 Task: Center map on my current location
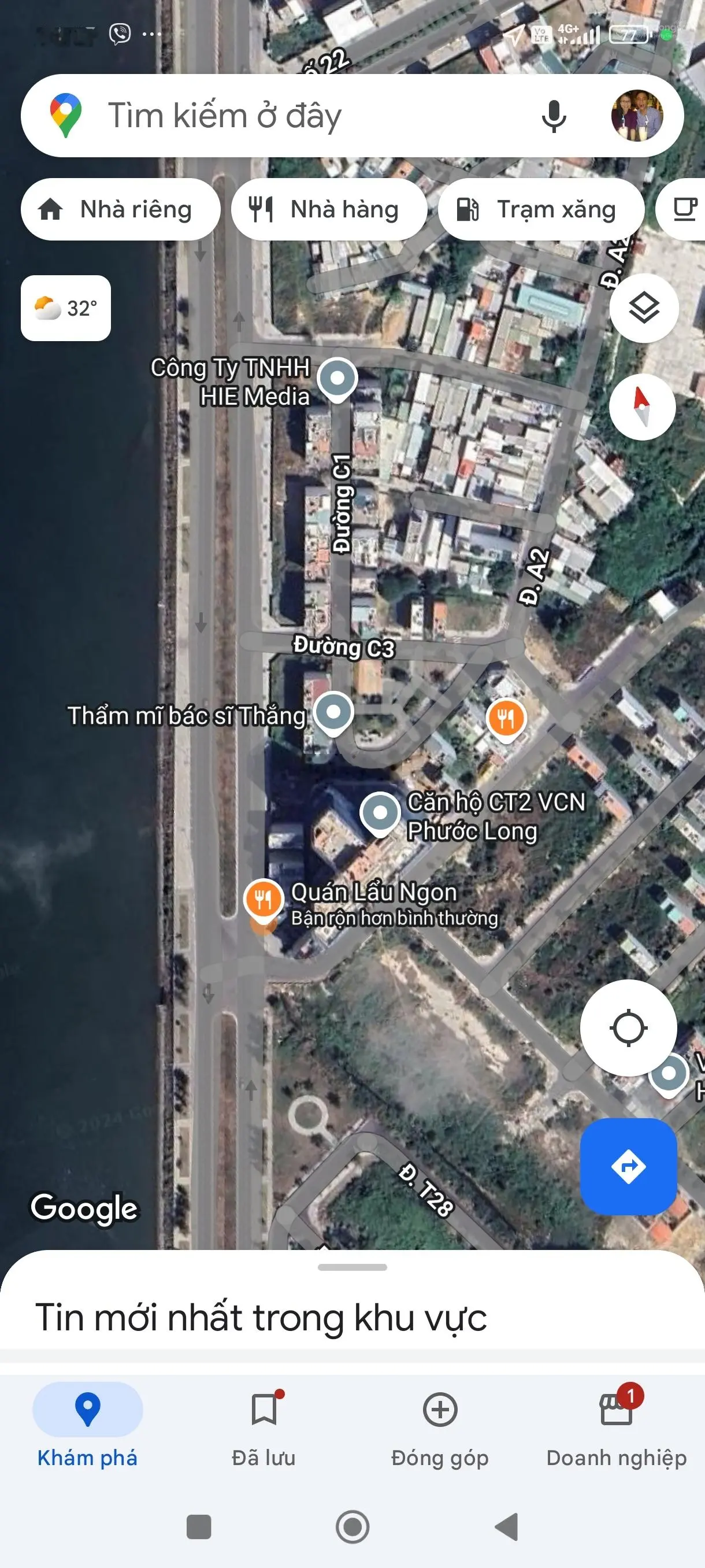coord(628,1028)
